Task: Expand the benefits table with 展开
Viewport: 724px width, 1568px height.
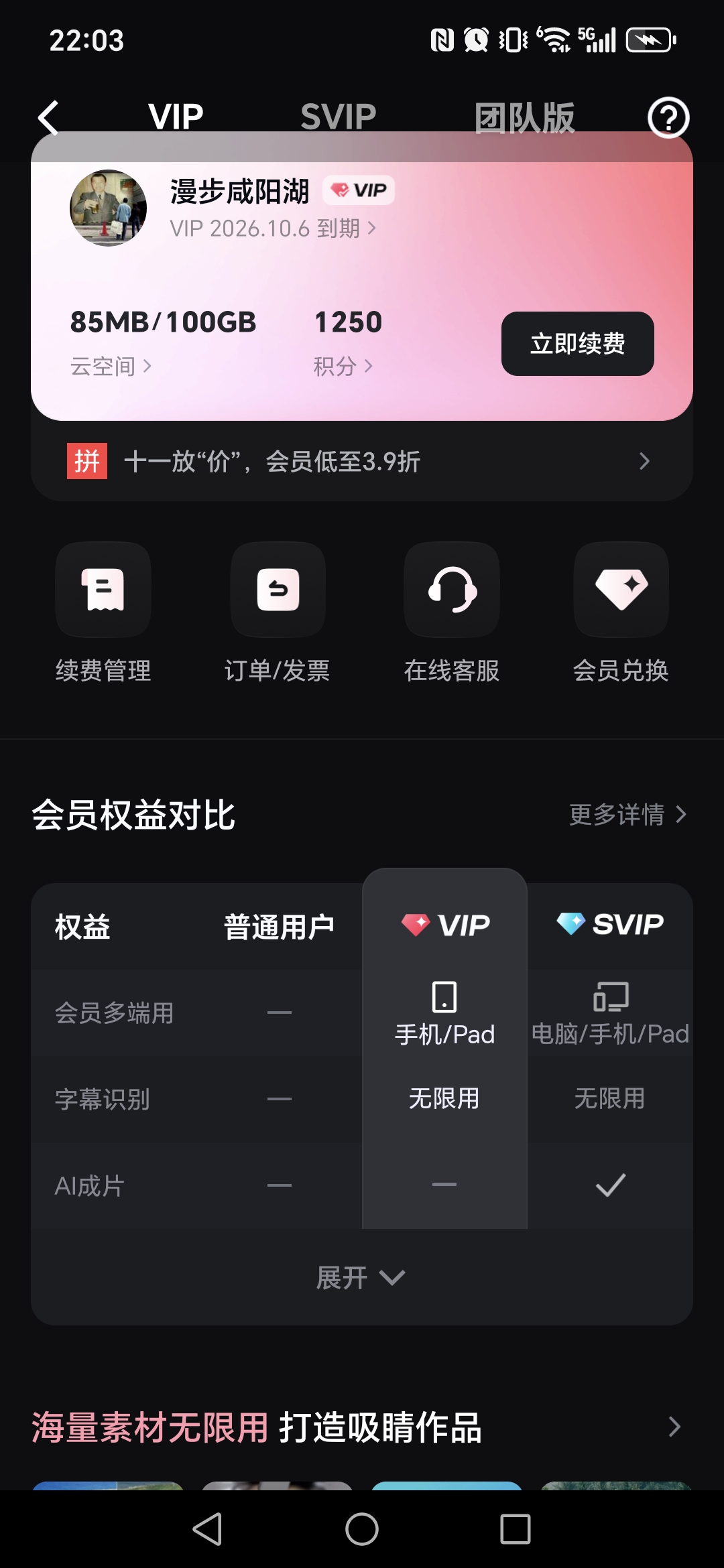Action: coord(361,1278)
